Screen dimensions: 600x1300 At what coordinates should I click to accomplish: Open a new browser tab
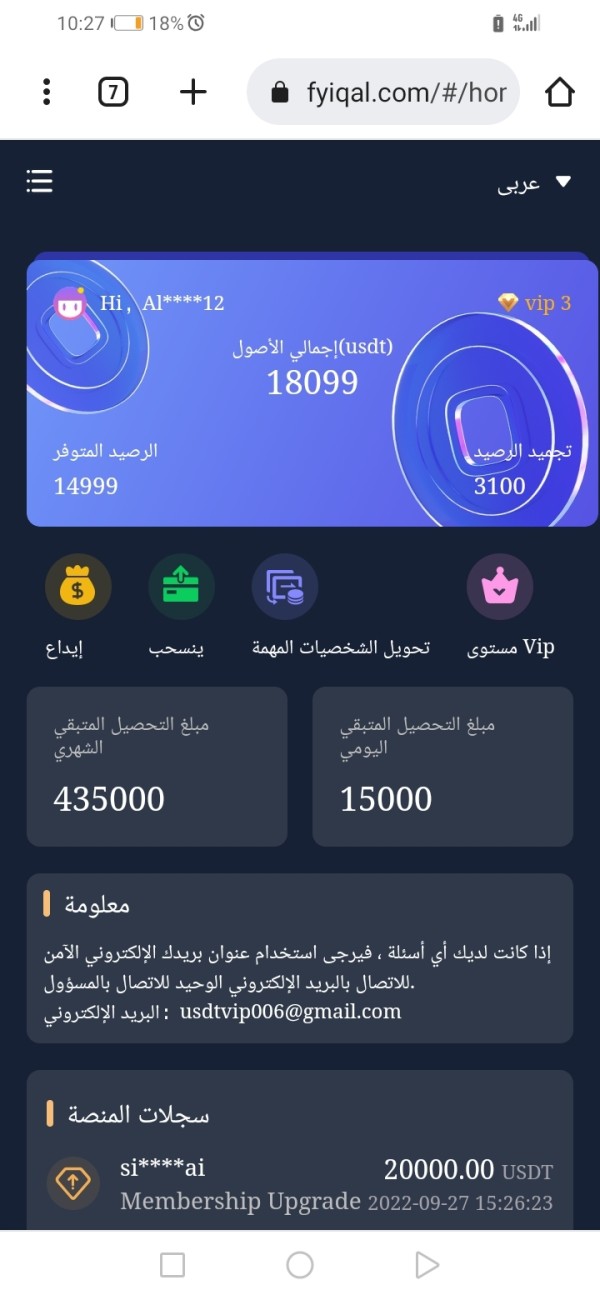(x=193, y=93)
